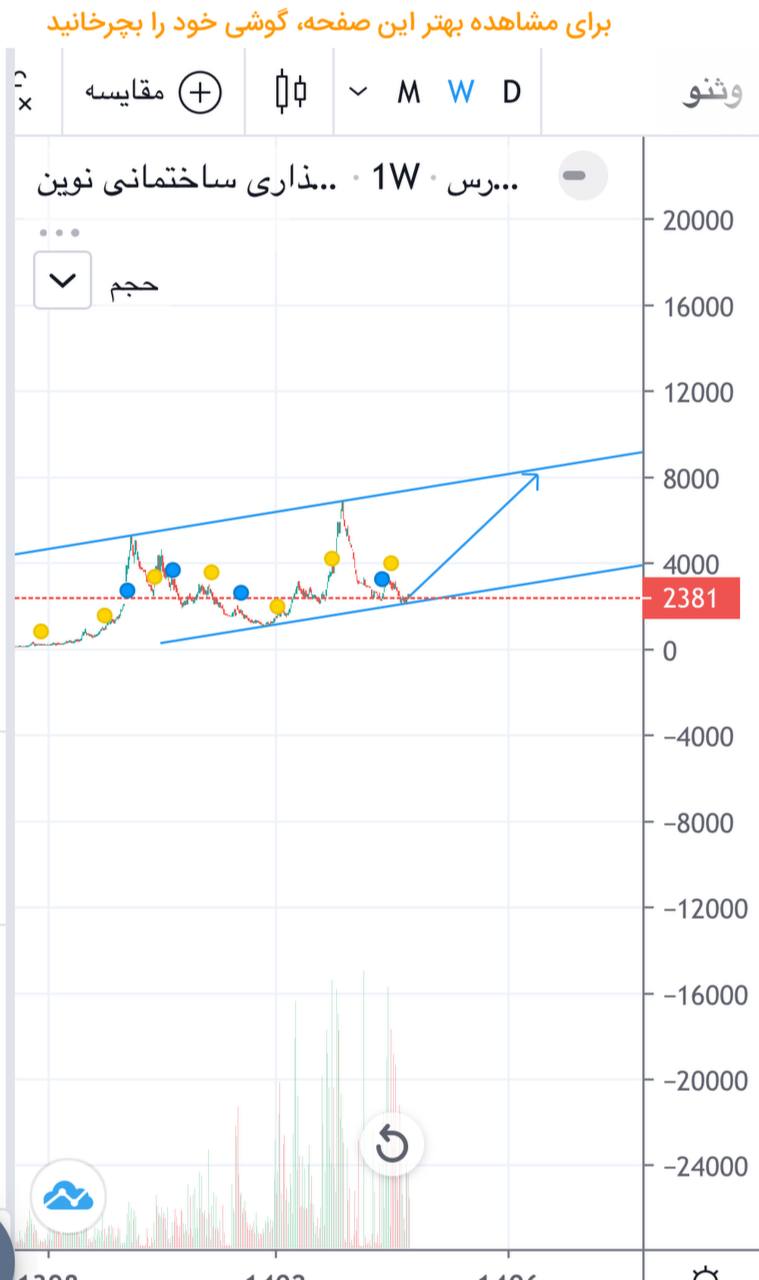Viewport: 759px width, 1280px height.
Task: Tap the blue cloud chart icon
Action: click(x=69, y=1196)
